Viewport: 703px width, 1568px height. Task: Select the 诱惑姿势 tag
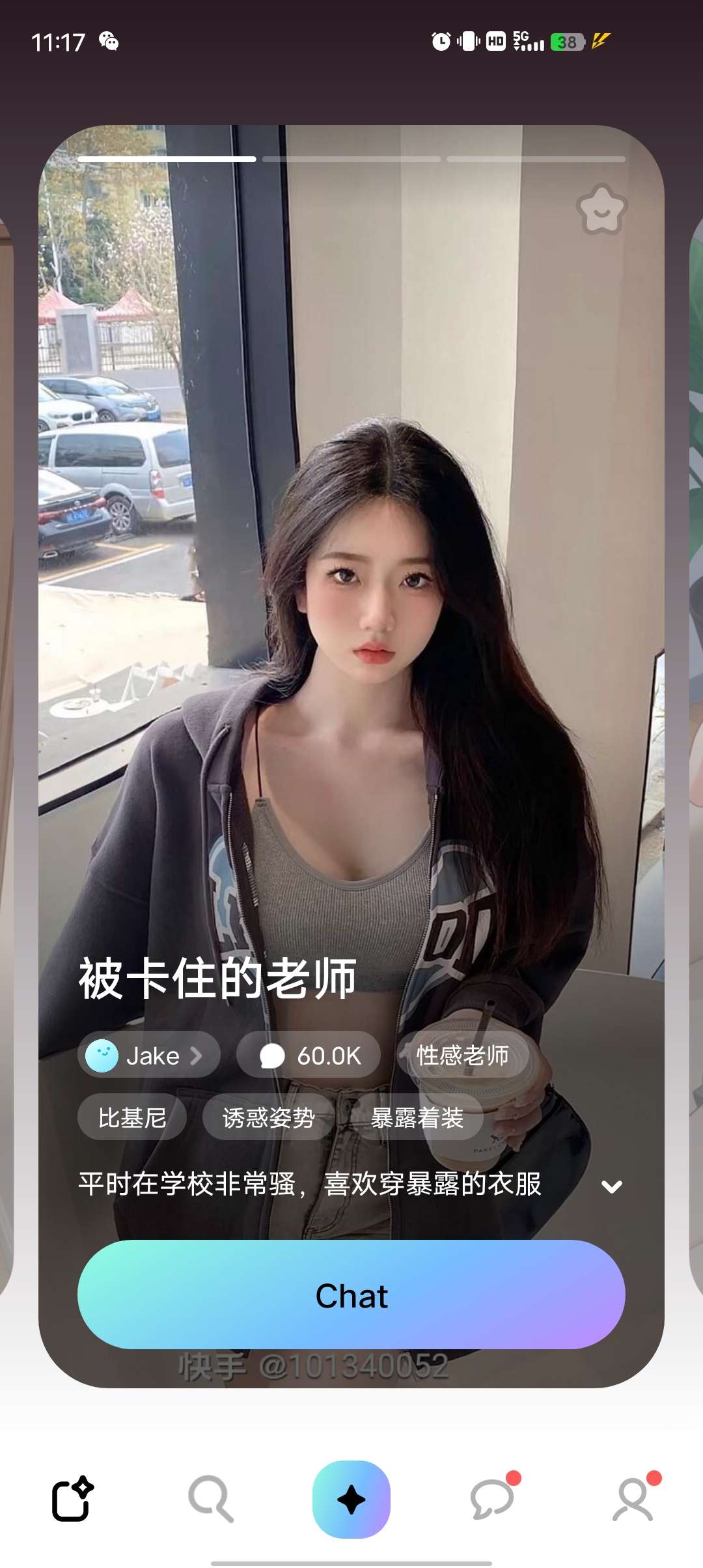(x=268, y=1118)
